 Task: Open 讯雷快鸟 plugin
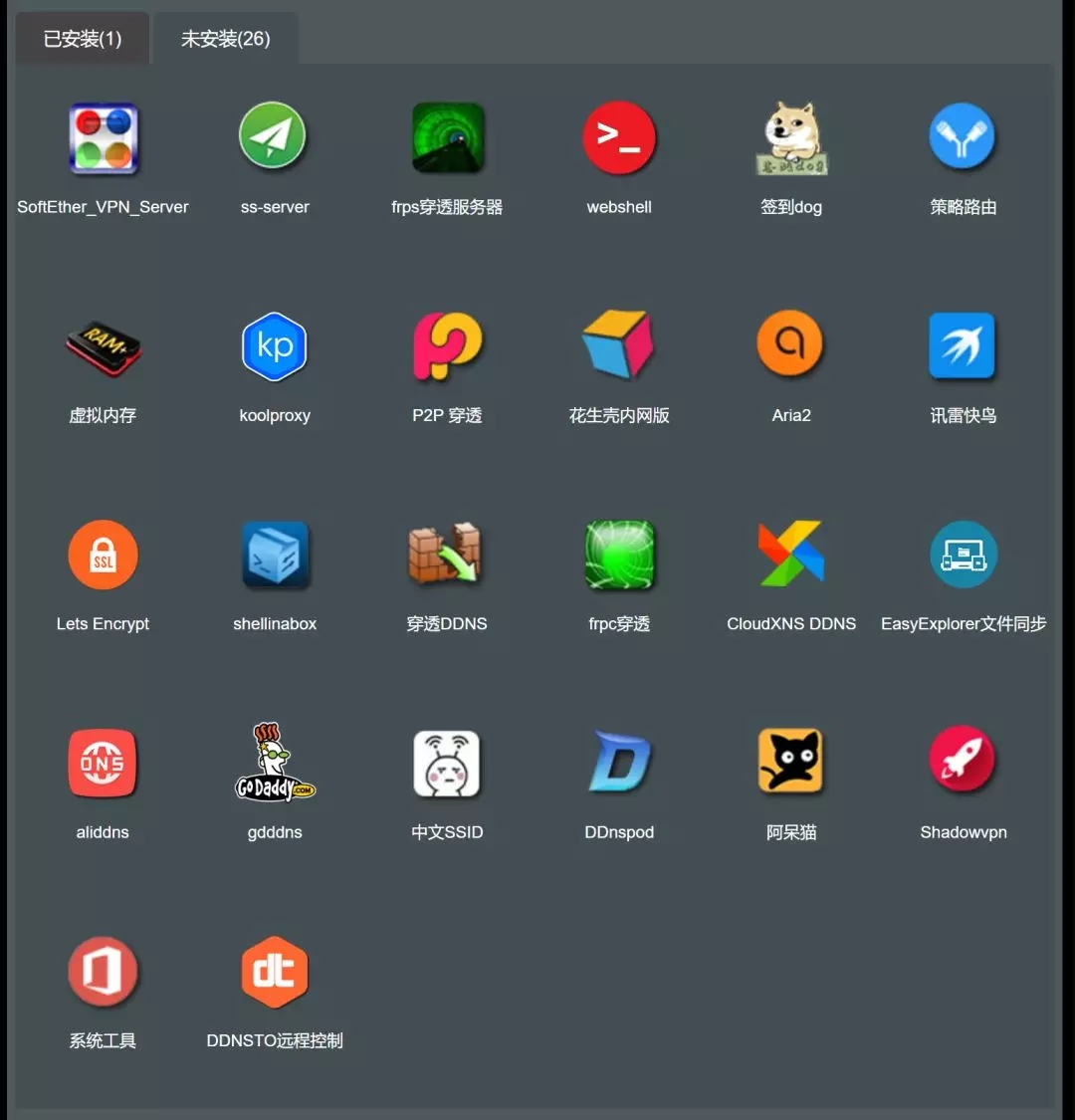coord(963,347)
